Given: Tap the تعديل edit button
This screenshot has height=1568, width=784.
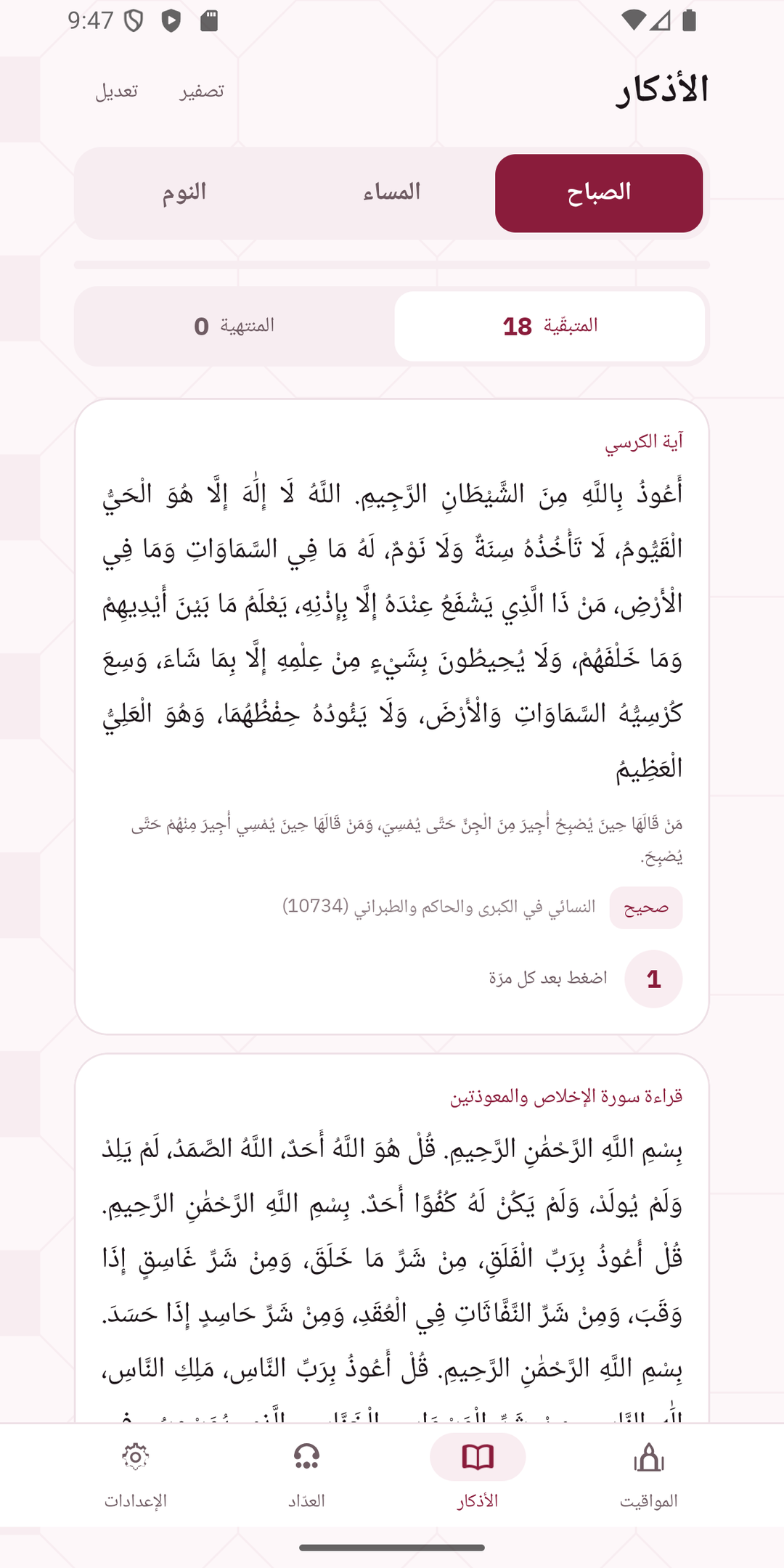Looking at the screenshot, I should 117,91.
